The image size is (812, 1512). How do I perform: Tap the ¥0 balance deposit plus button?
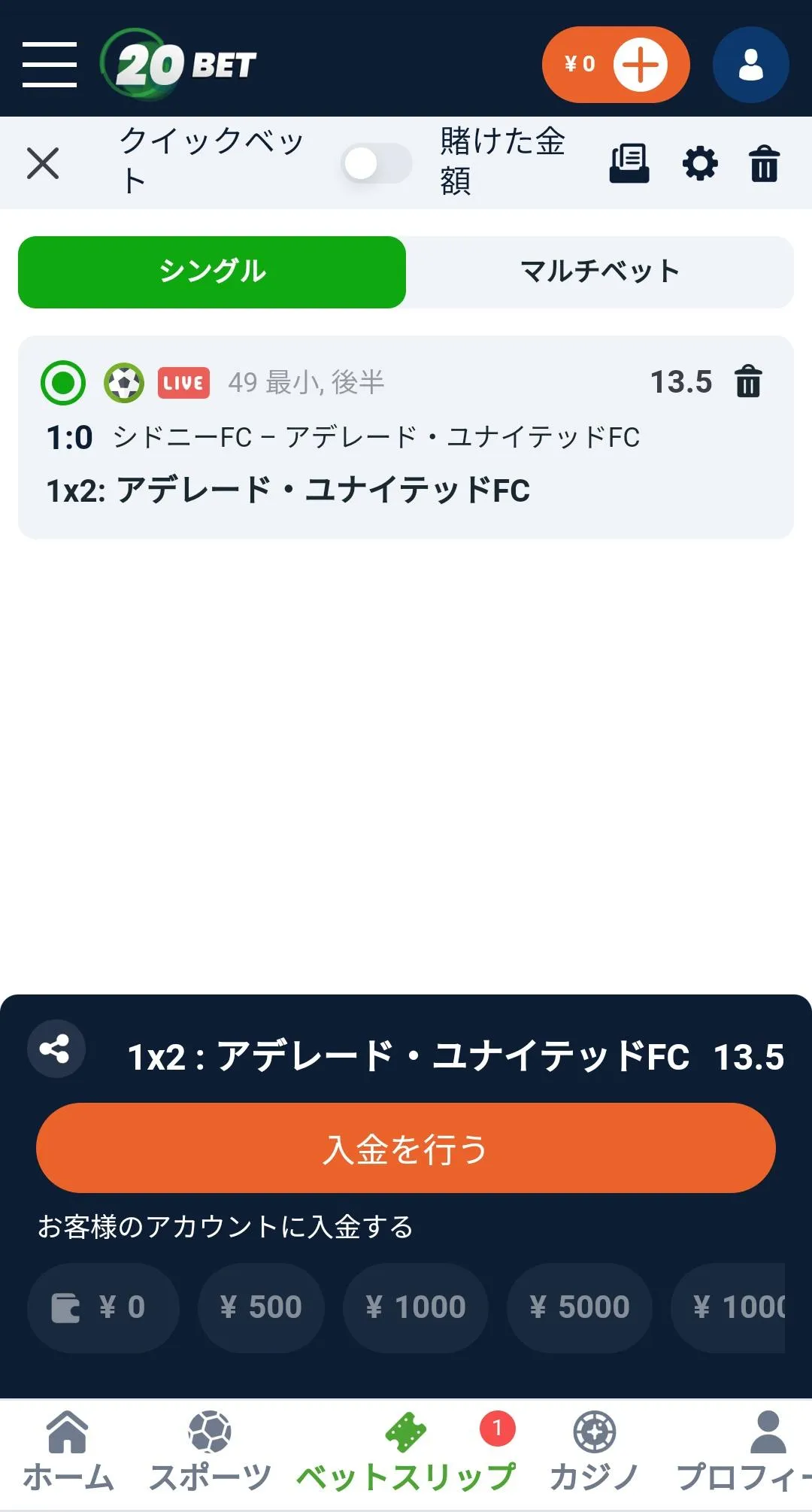click(640, 65)
